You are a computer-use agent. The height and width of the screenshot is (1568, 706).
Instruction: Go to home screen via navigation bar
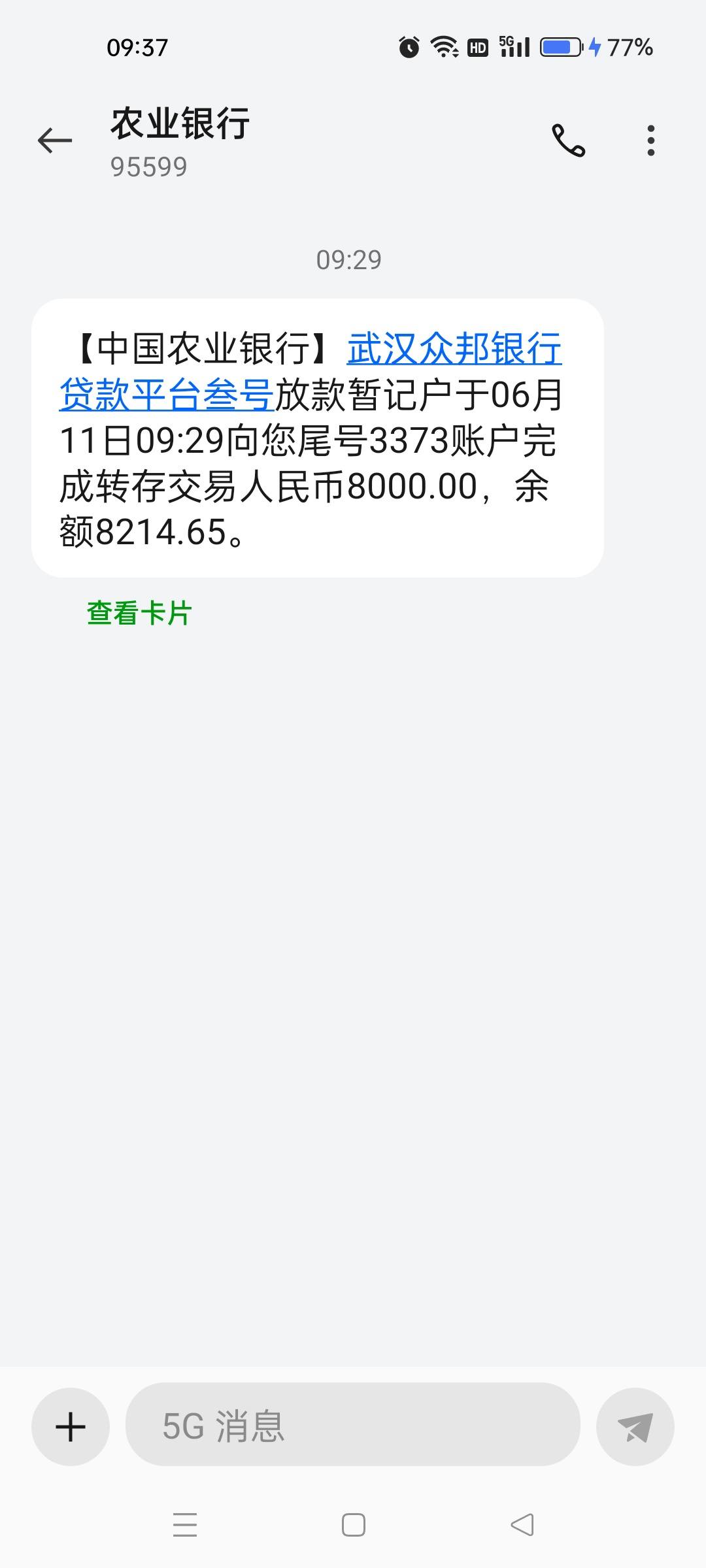[x=354, y=1525]
